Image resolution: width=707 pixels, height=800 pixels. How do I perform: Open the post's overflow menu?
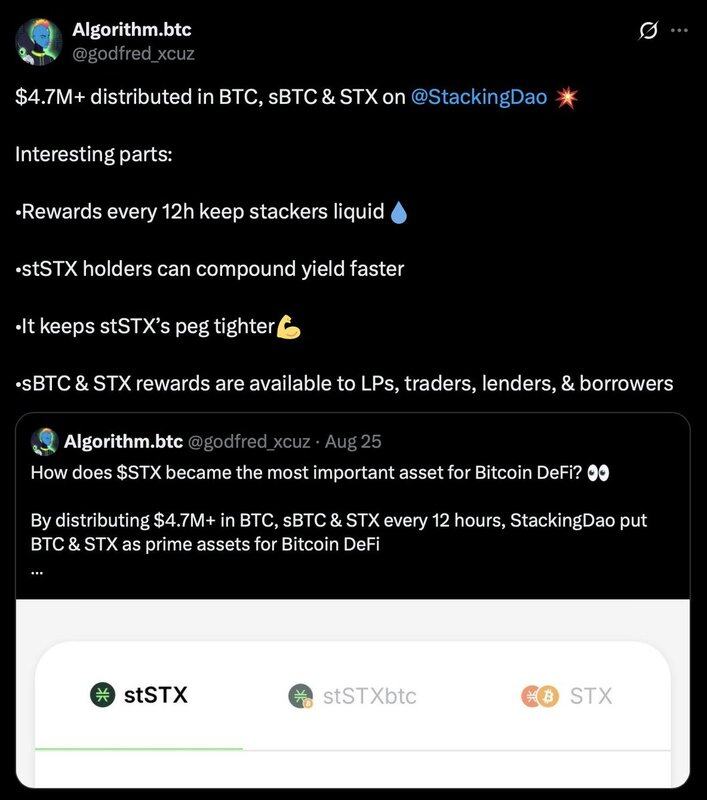pyautogui.click(x=679, y=30)
